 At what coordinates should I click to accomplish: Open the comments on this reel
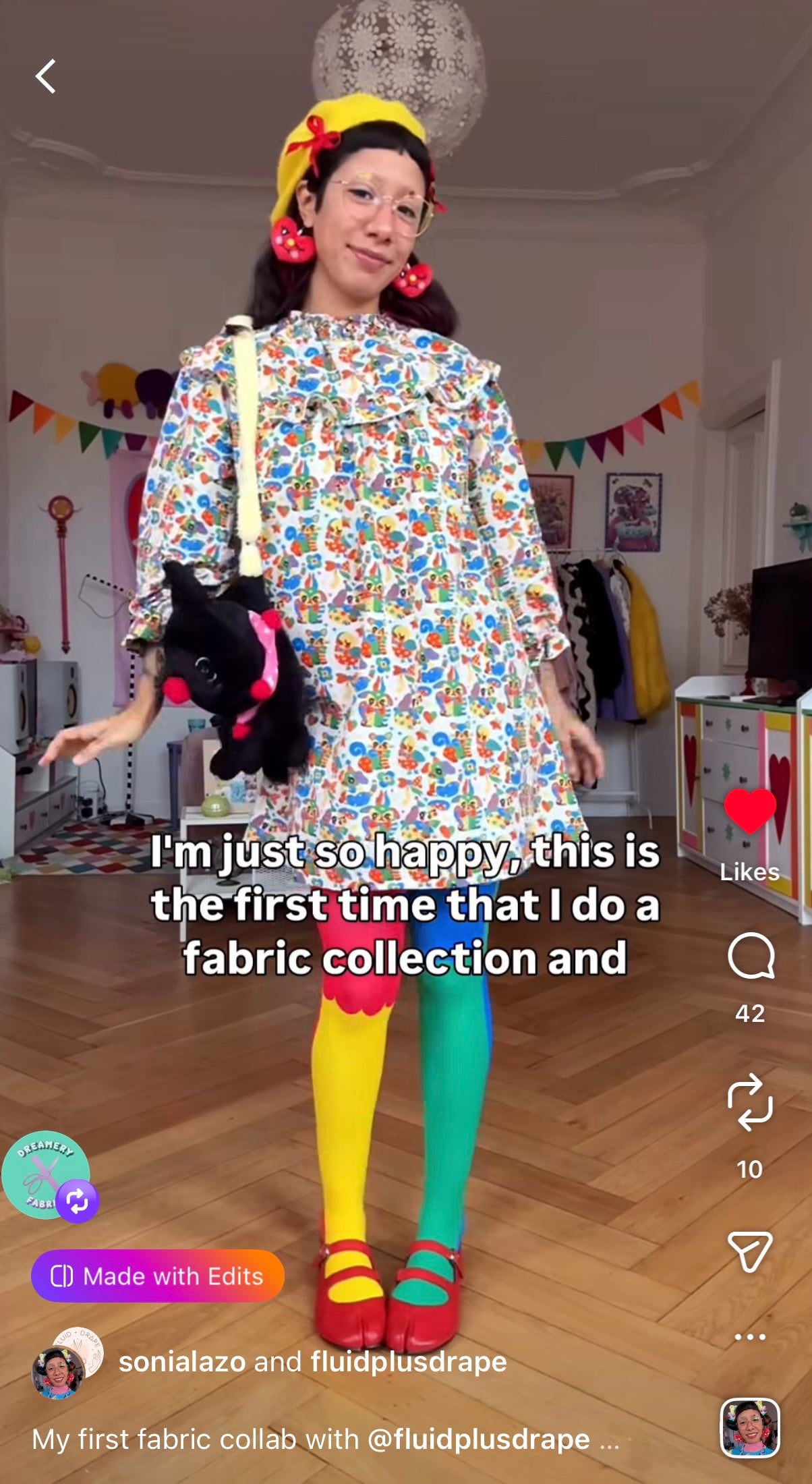(750, 956)
